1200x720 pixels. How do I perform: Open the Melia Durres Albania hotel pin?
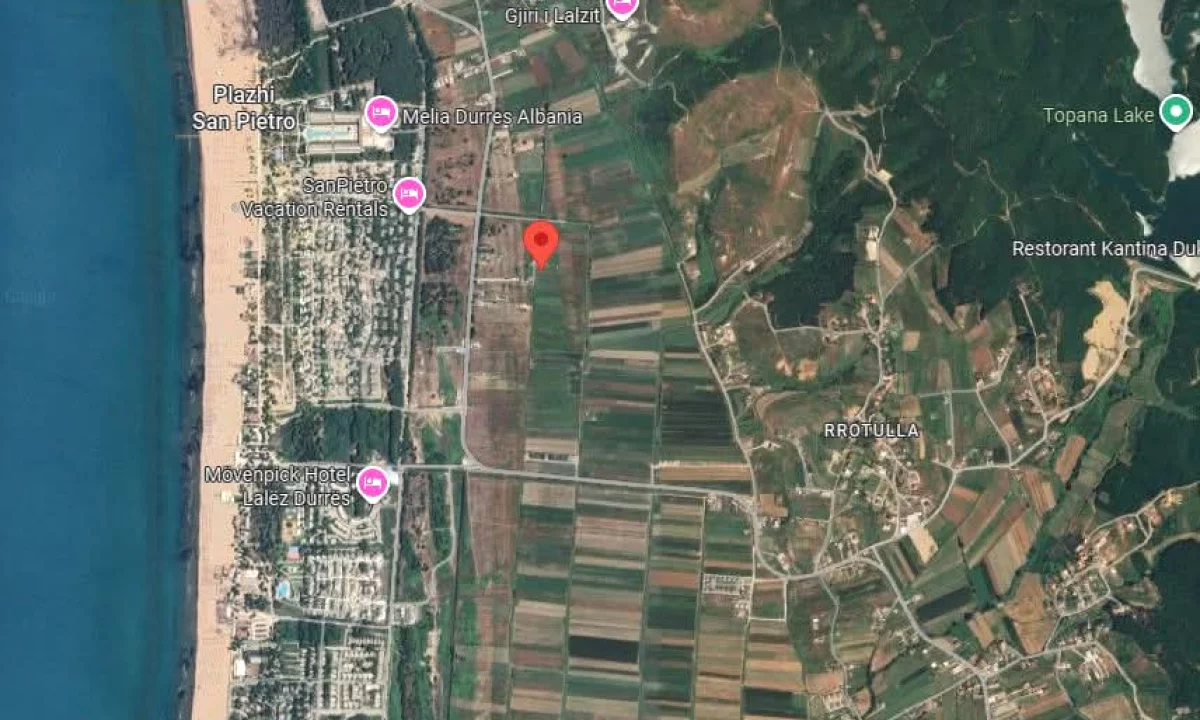pyautogui.click(x=381, y=113)
